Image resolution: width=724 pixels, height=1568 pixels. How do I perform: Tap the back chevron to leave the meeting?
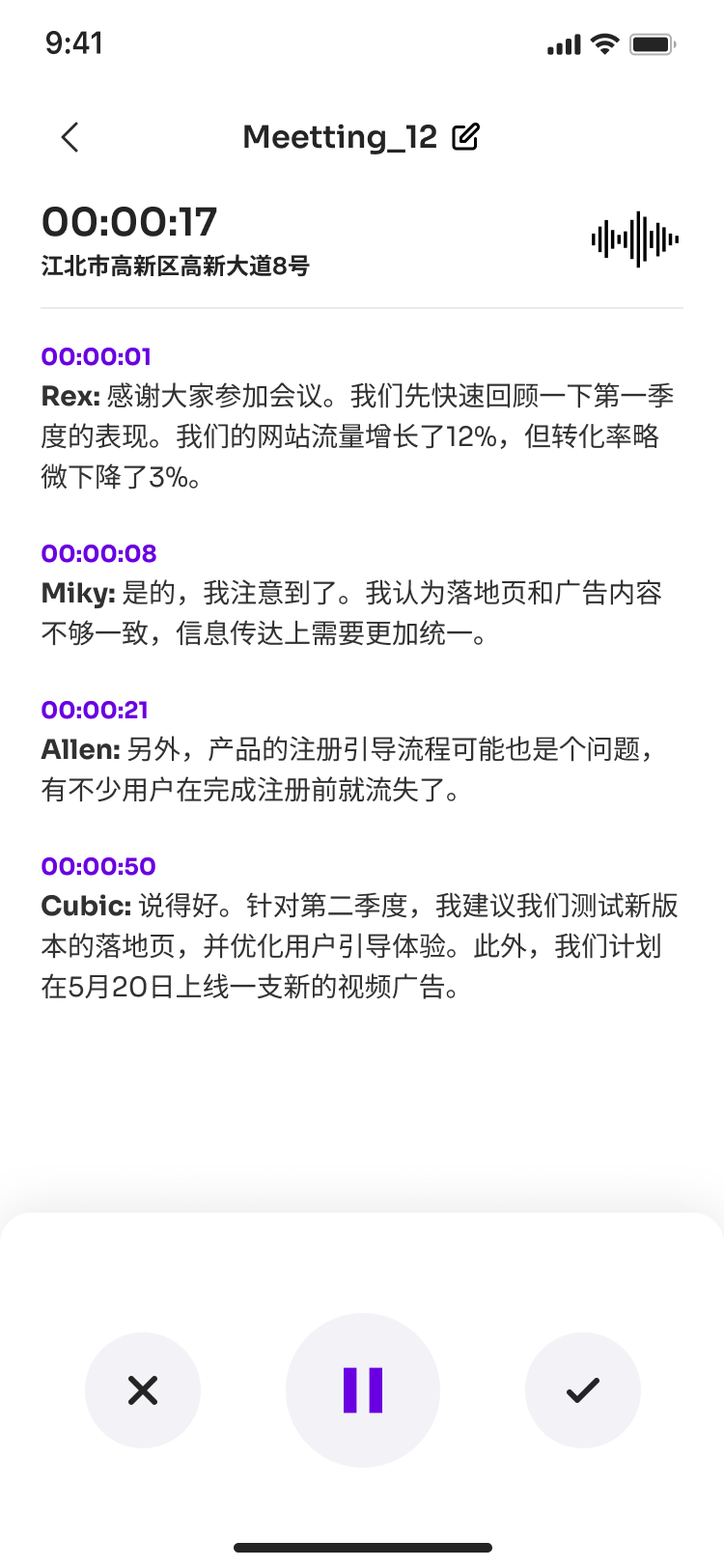click(69, 136)
